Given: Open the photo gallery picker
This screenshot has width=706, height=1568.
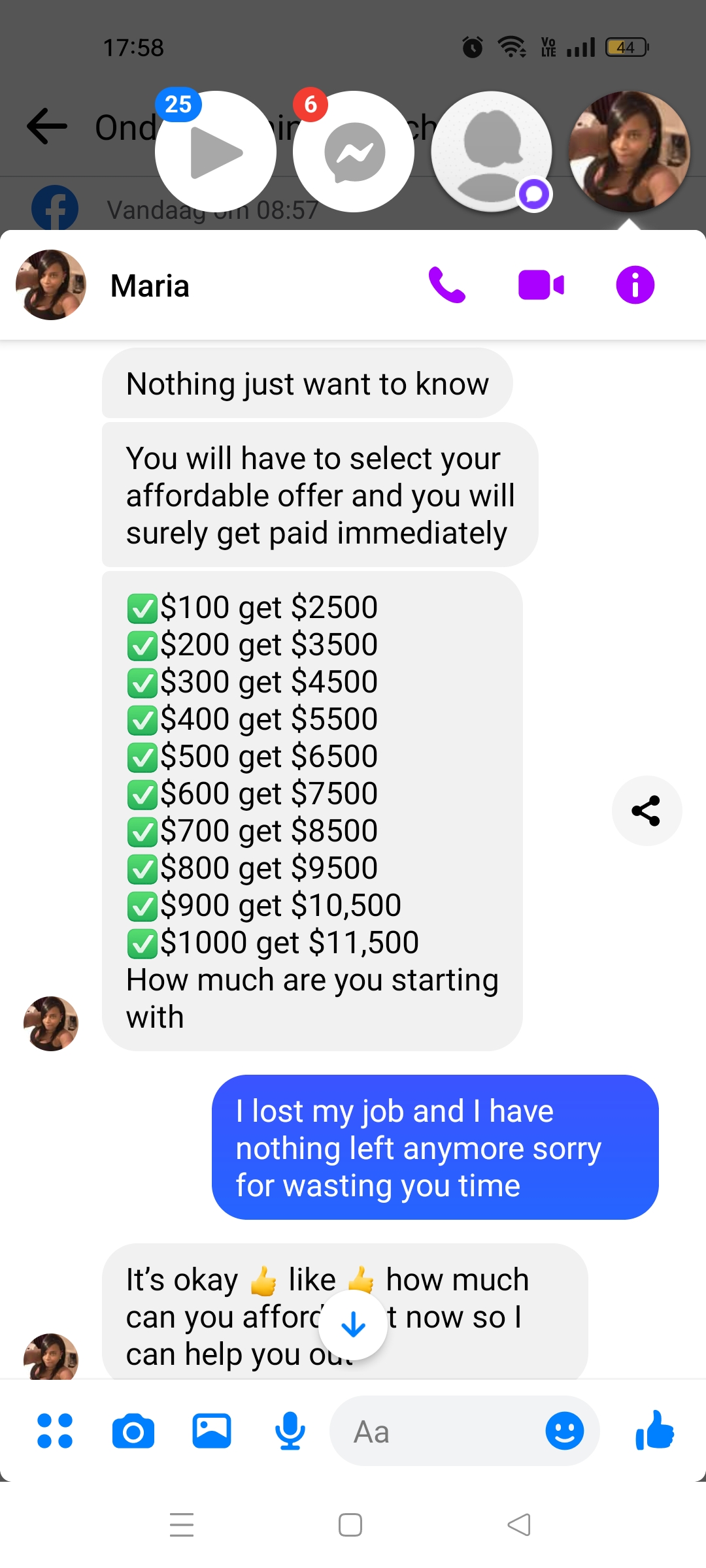Looking at the screenshot, I should tap(212, 1431).
